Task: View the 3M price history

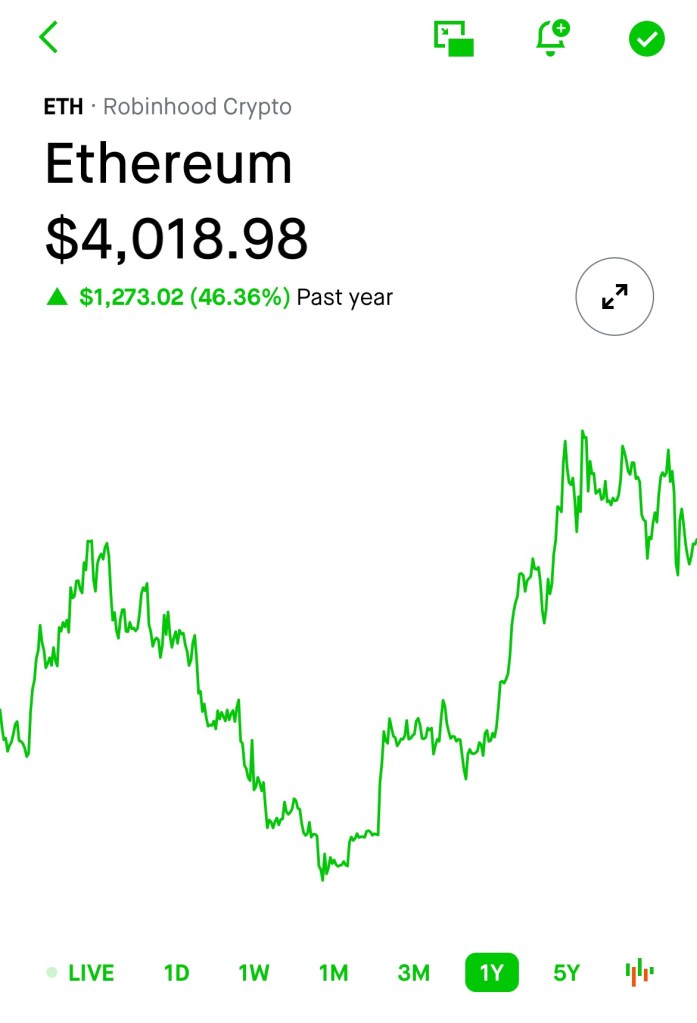Action: pos(413,972)
